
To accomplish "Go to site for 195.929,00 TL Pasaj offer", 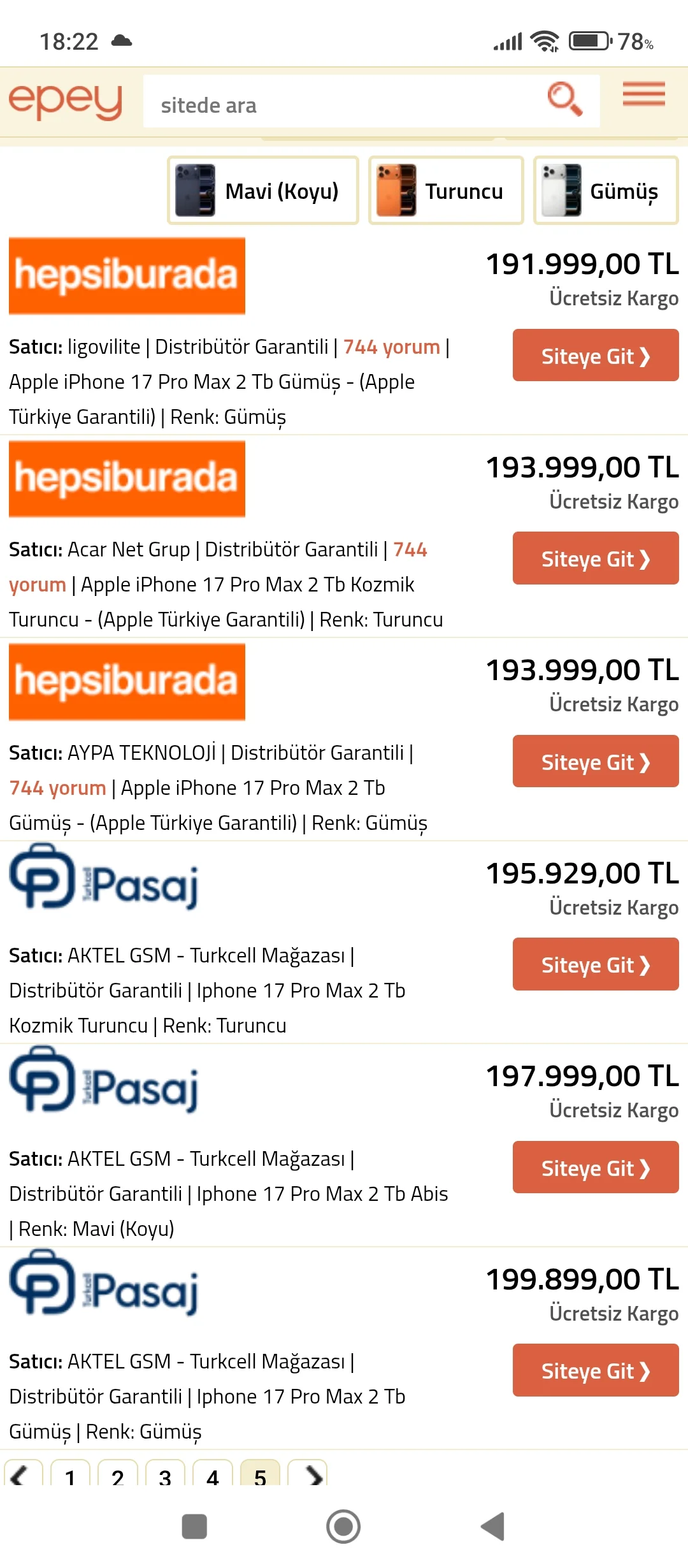I will pyautogui.click(x=595, y=964).
